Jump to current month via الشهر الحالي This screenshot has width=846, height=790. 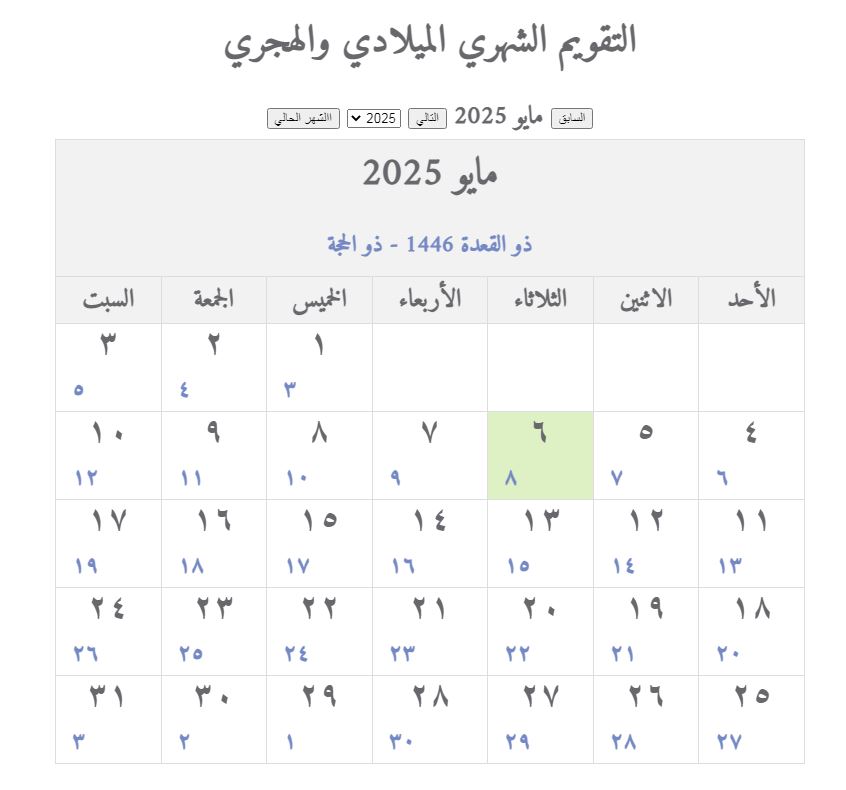pyautogui.click(x=303, y=118)
